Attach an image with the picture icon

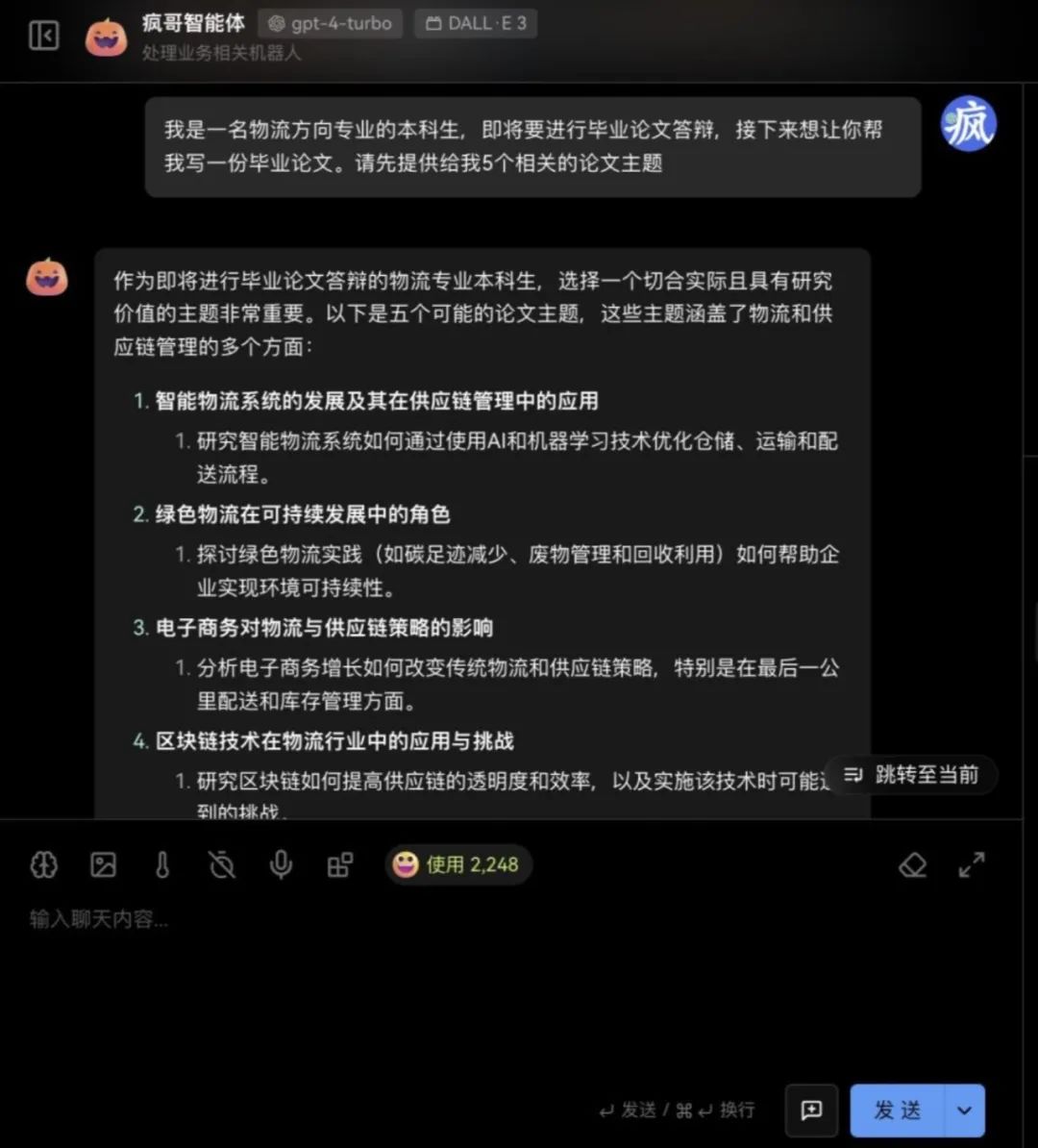pyautogui.click(x=104, y=864)
